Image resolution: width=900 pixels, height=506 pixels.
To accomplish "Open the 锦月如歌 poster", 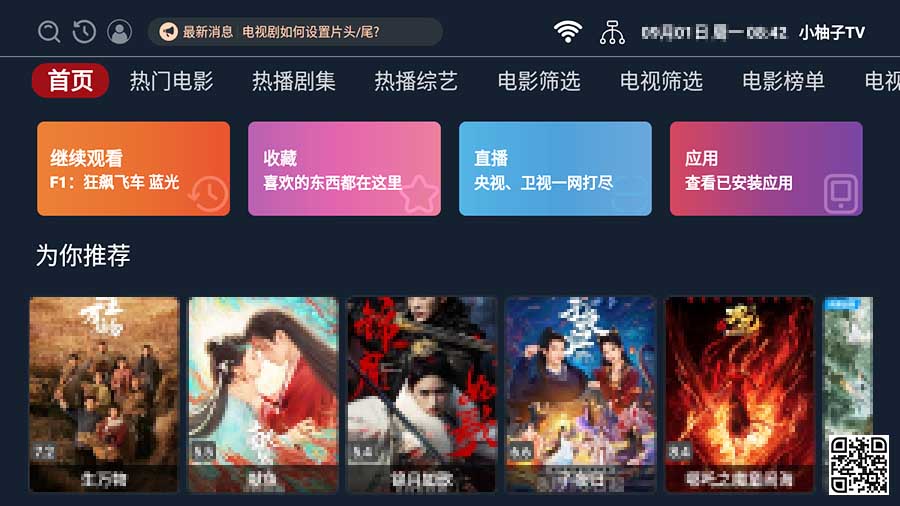I will tap(421, 393).
